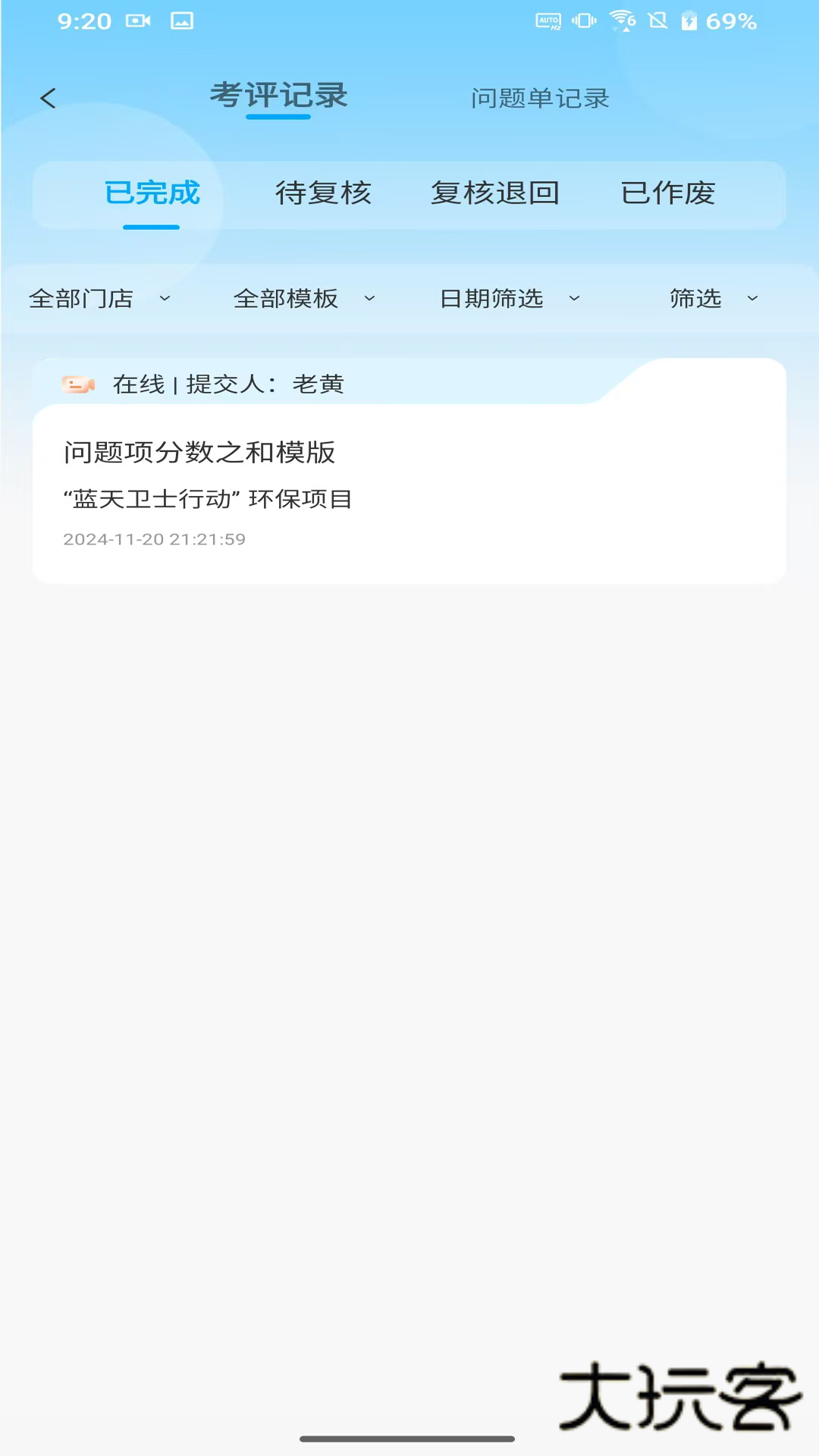Select the 考评记录 tab

pyautogui.click(x=279, y=96)
